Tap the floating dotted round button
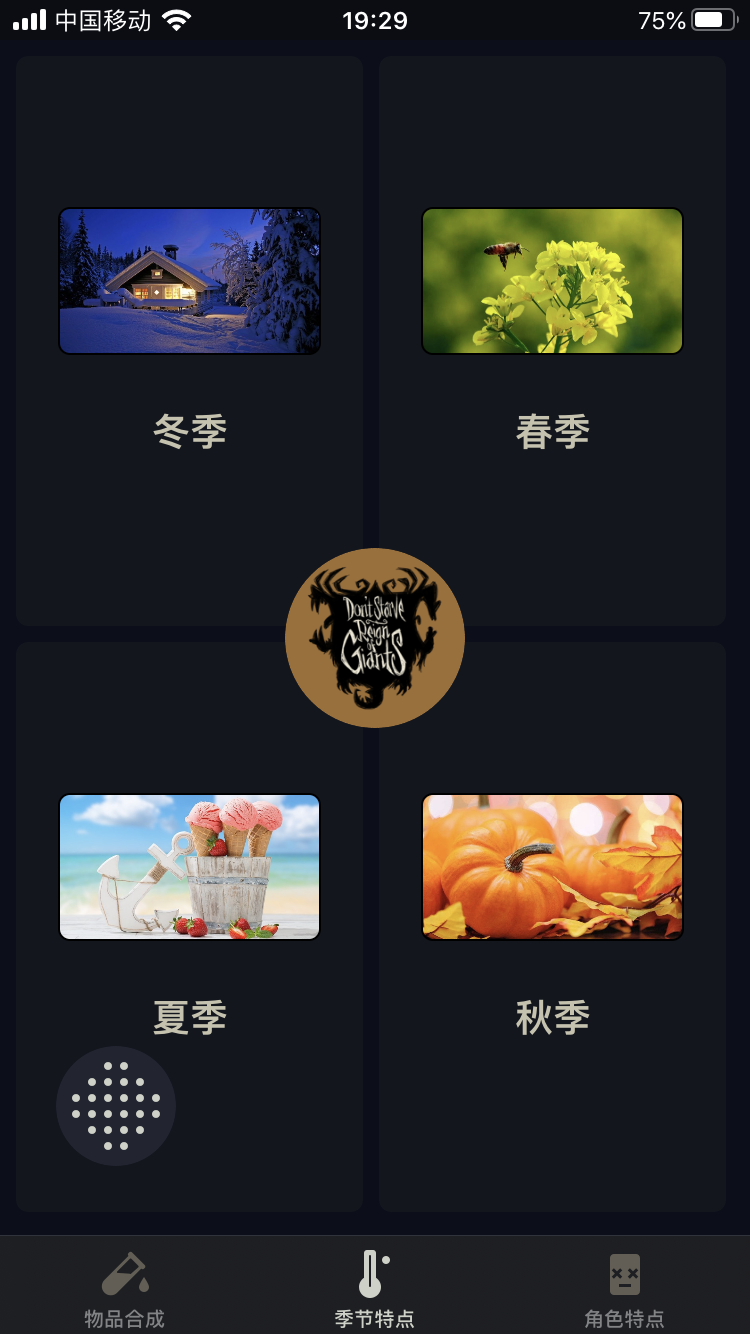 pyautogui.click(x=116, y=1106)
